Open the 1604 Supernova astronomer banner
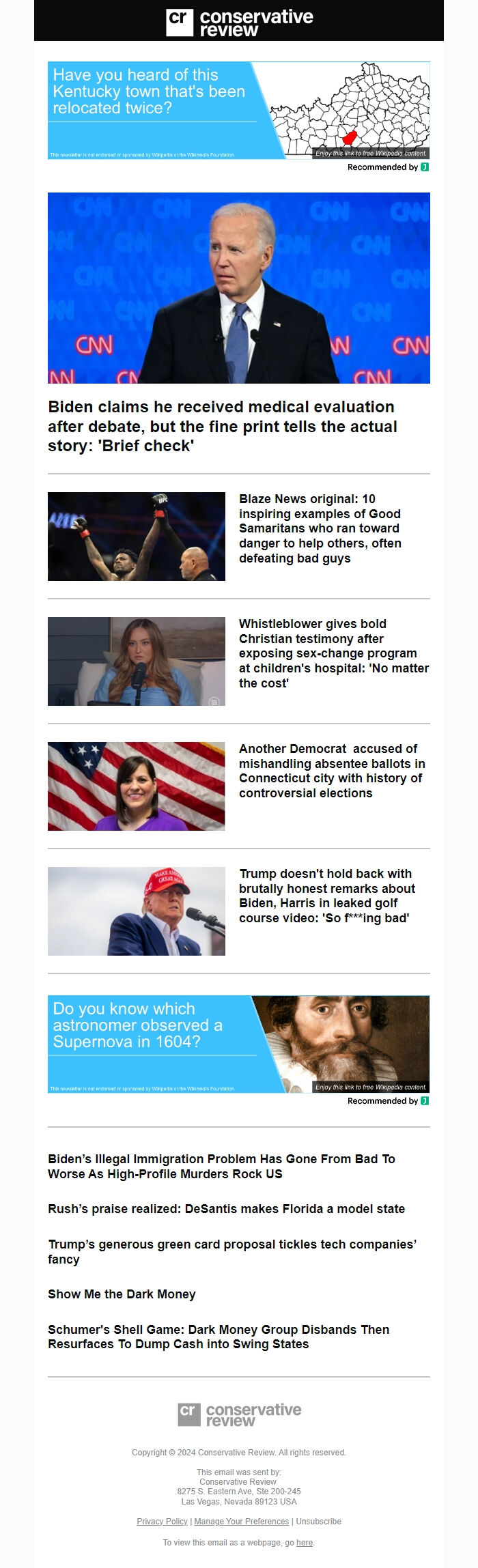This screenshot has height=1568, width=478. pos(238,1044)
